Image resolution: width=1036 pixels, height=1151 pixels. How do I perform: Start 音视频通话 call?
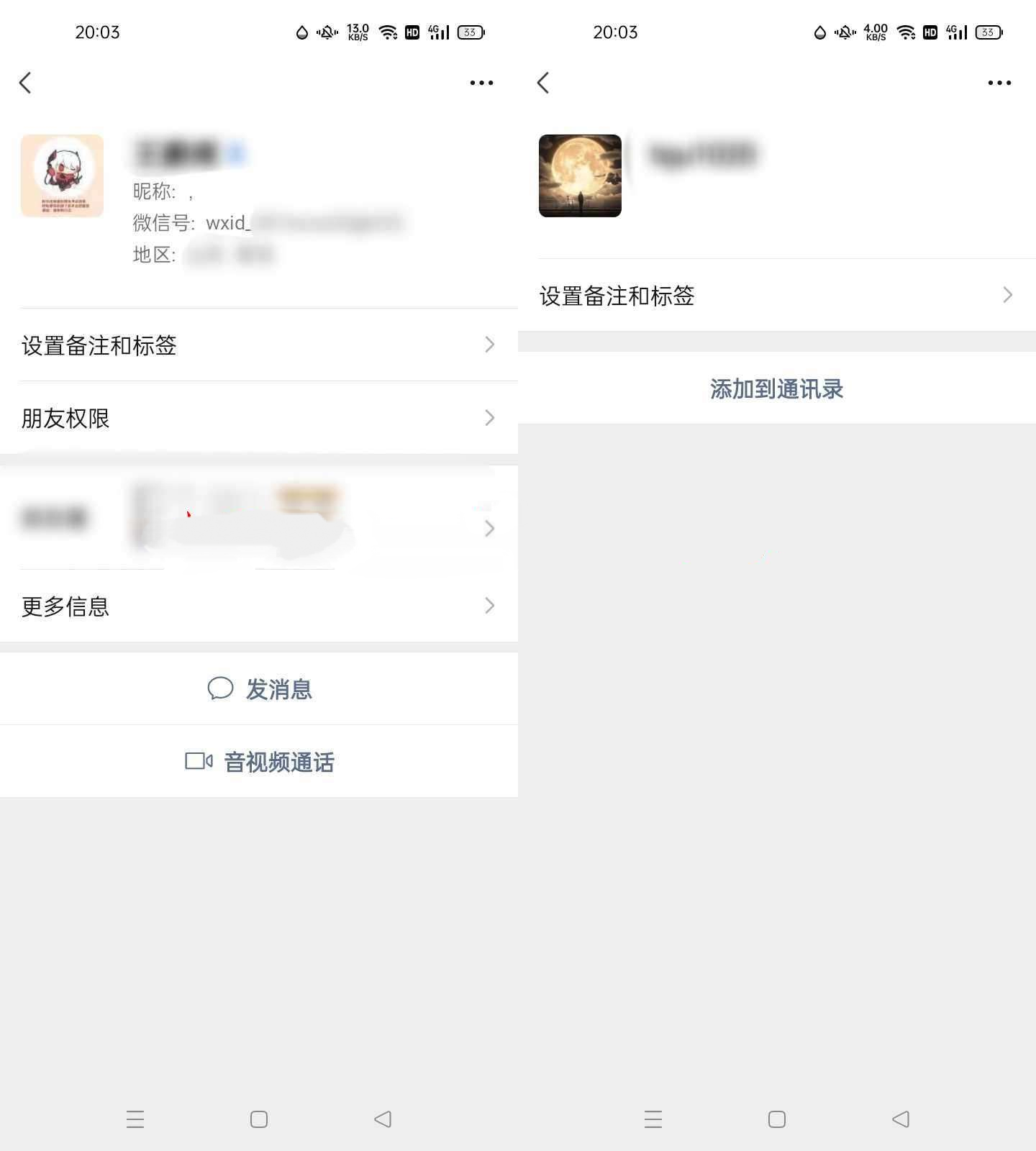pyautogui.click(x=259, y=762)
